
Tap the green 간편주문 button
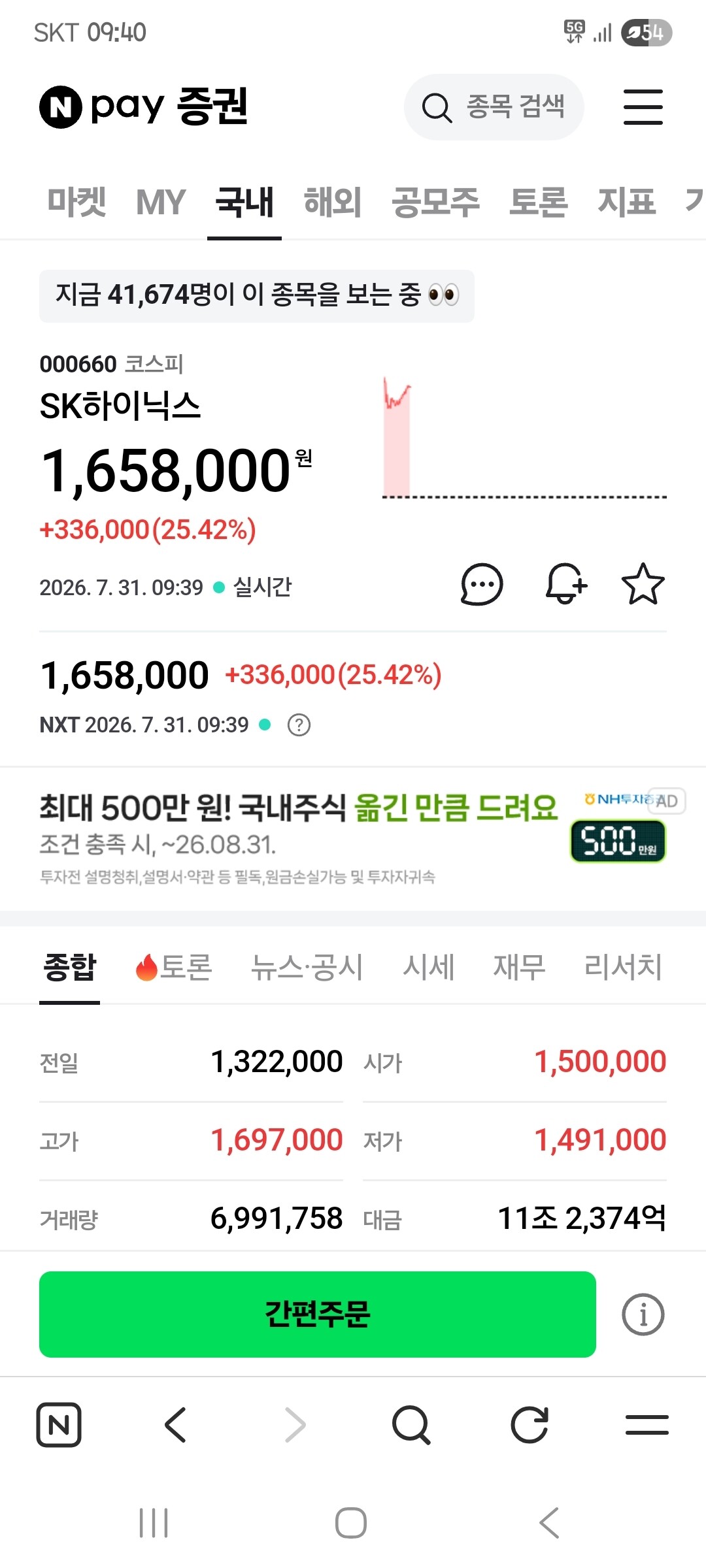(x=318, y=1315)
